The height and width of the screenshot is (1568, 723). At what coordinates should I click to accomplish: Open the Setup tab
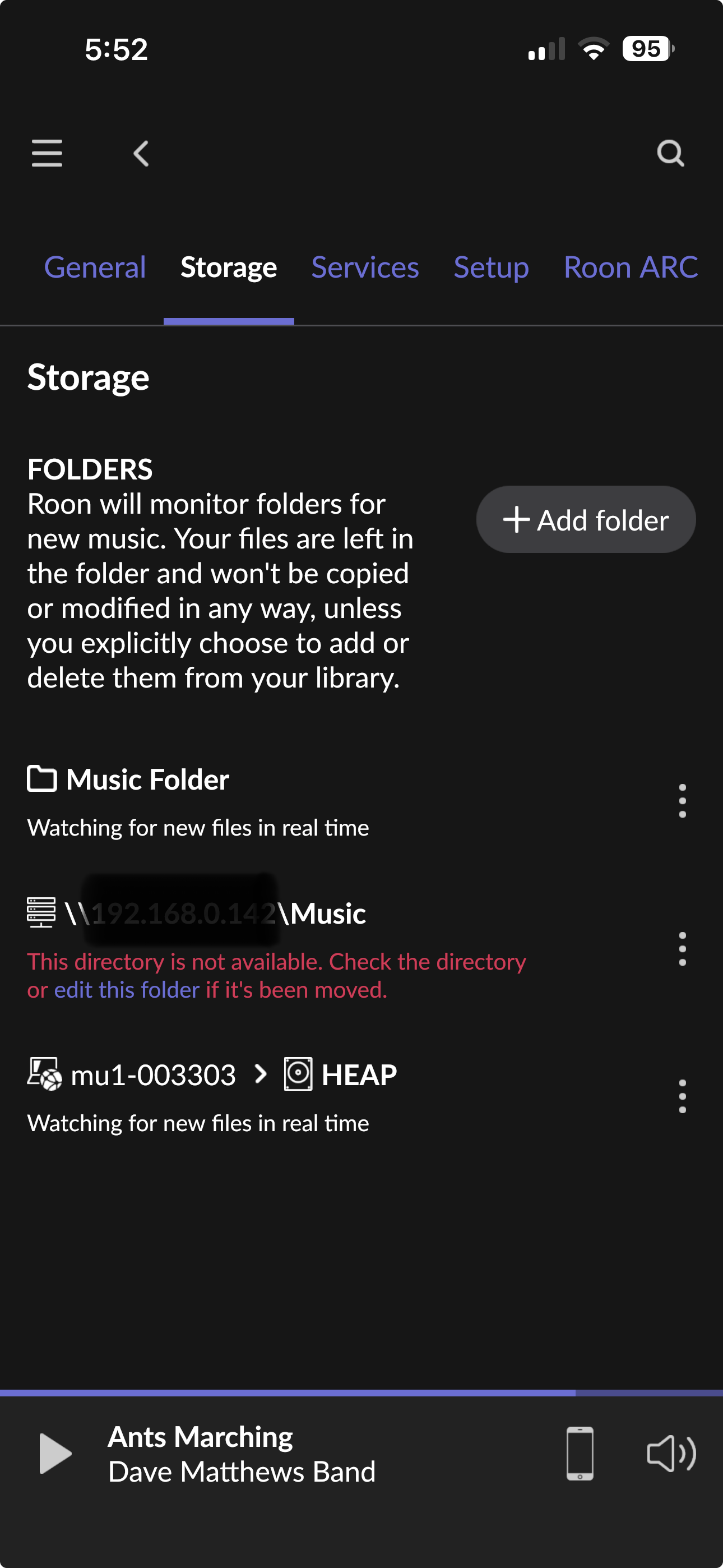pos(491,267)
